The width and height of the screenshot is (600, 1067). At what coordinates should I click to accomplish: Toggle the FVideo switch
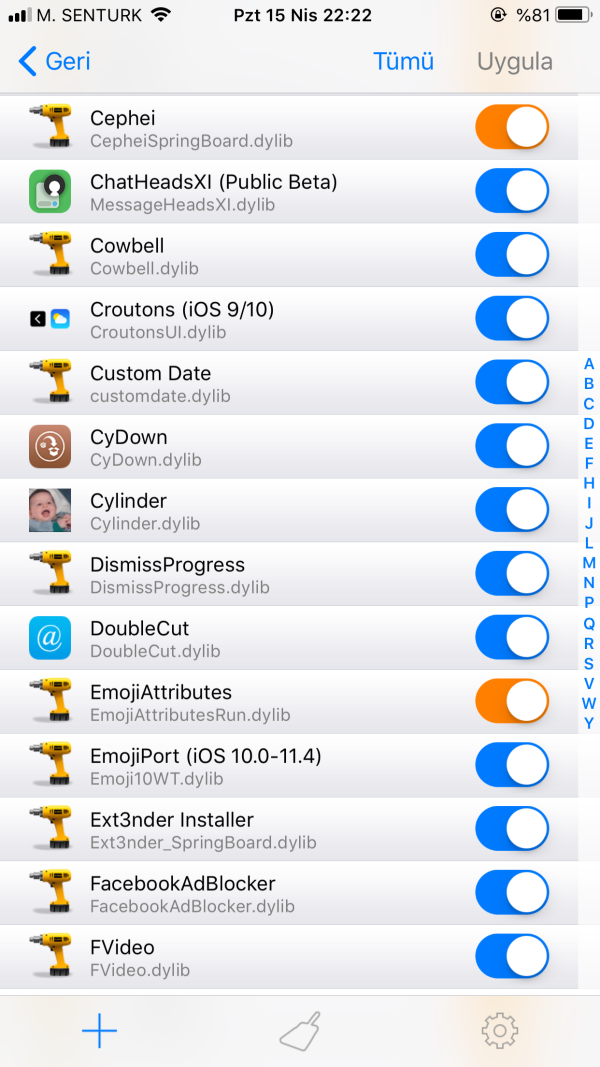[x=512, y=957]
